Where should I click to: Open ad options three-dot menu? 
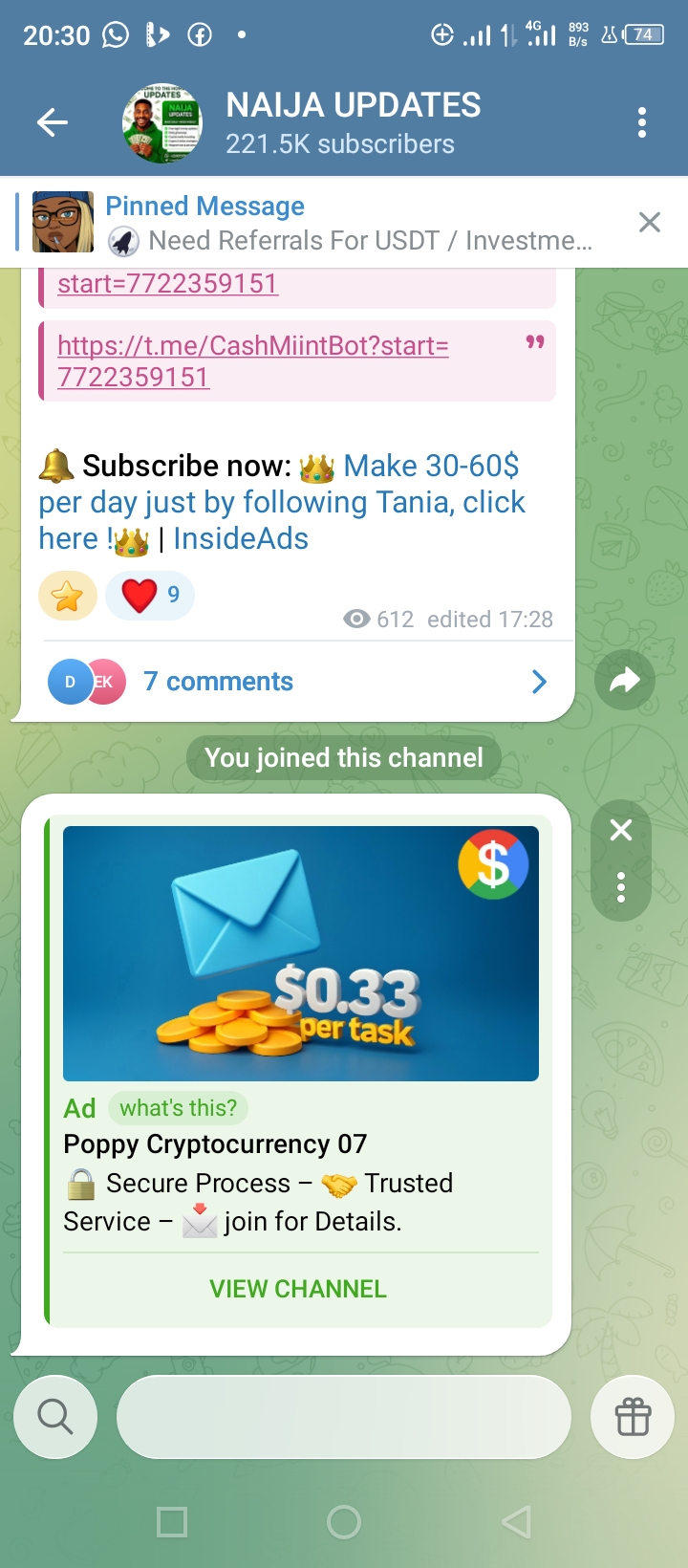pos(621,887)
